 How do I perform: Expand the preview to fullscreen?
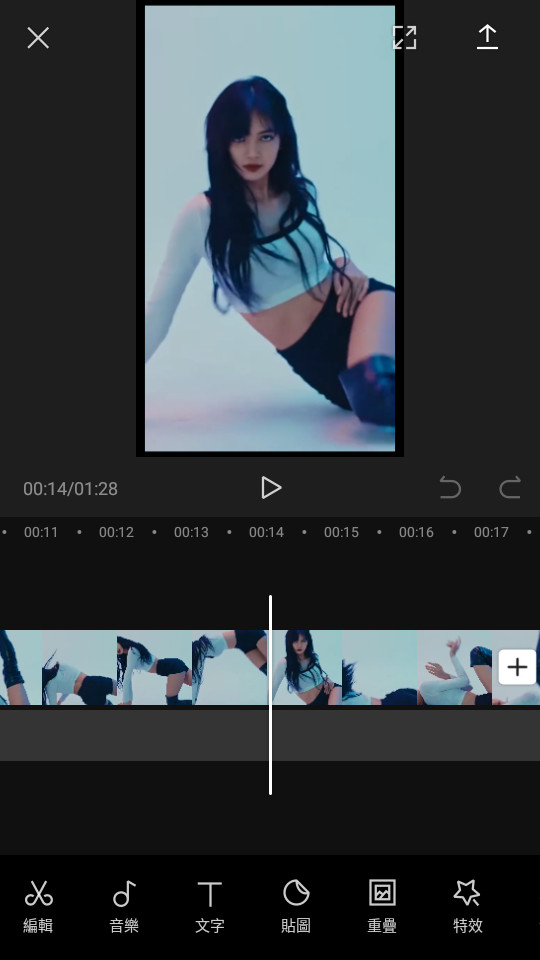pyautogui.click(x=404, y=37)
